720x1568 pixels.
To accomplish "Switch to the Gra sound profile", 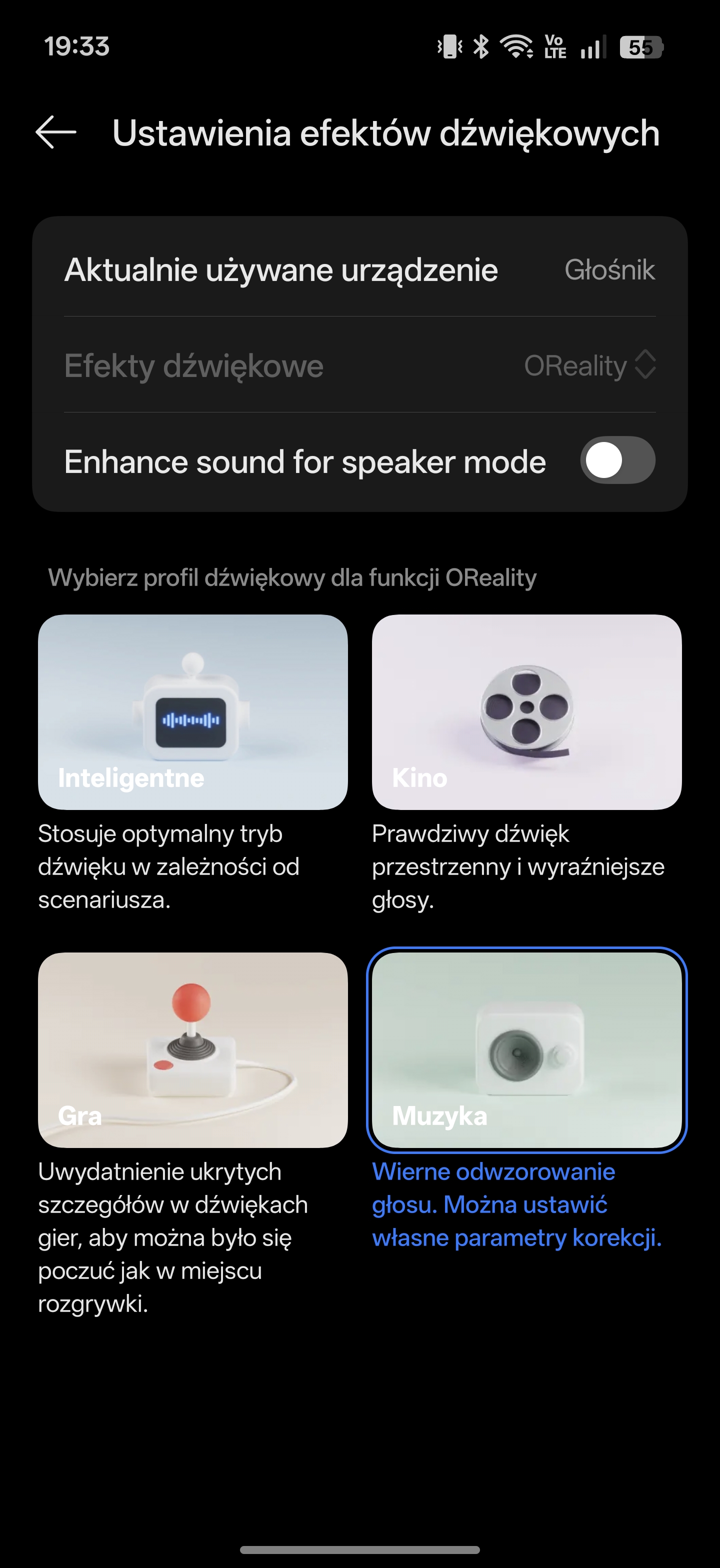I will click(x=192, y=1049).
